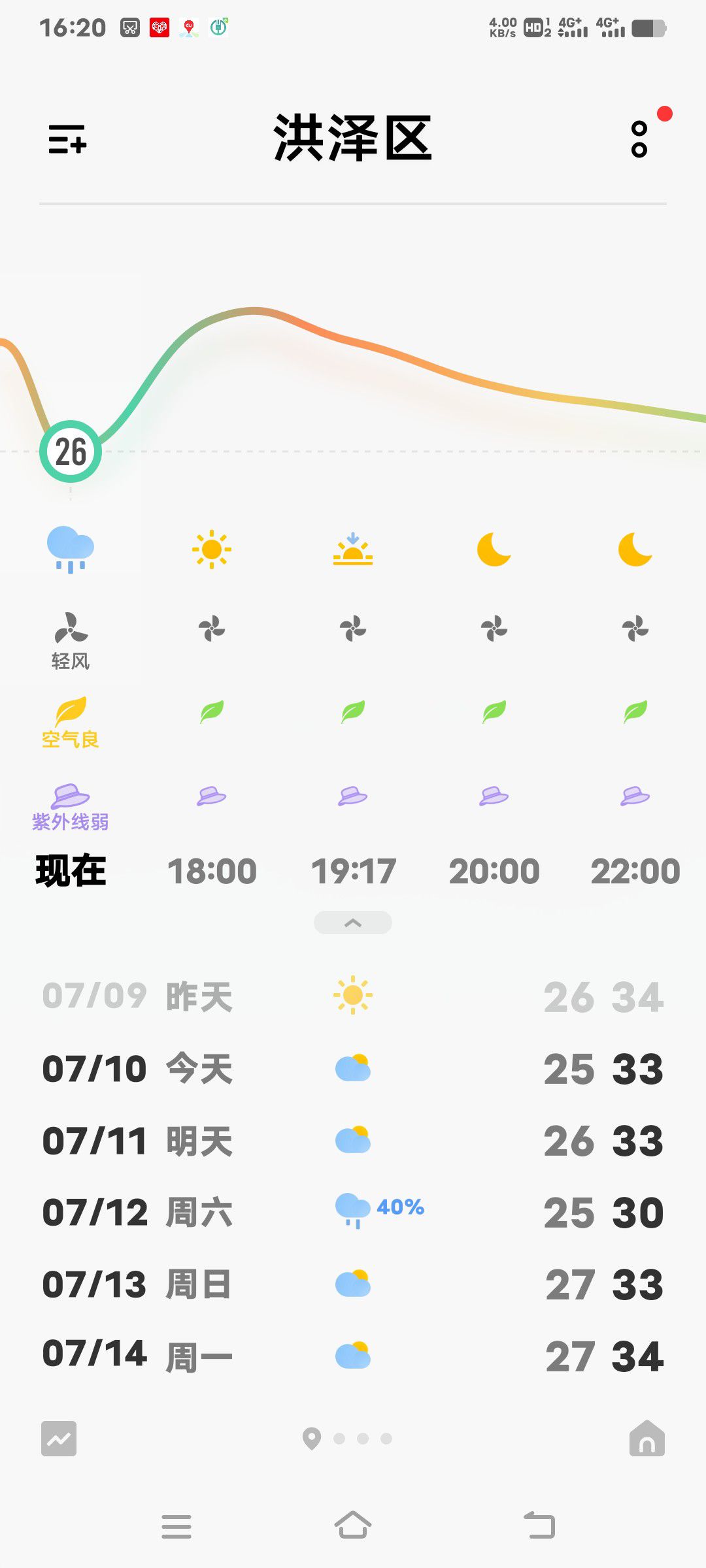Open the city list add menu

67,139
